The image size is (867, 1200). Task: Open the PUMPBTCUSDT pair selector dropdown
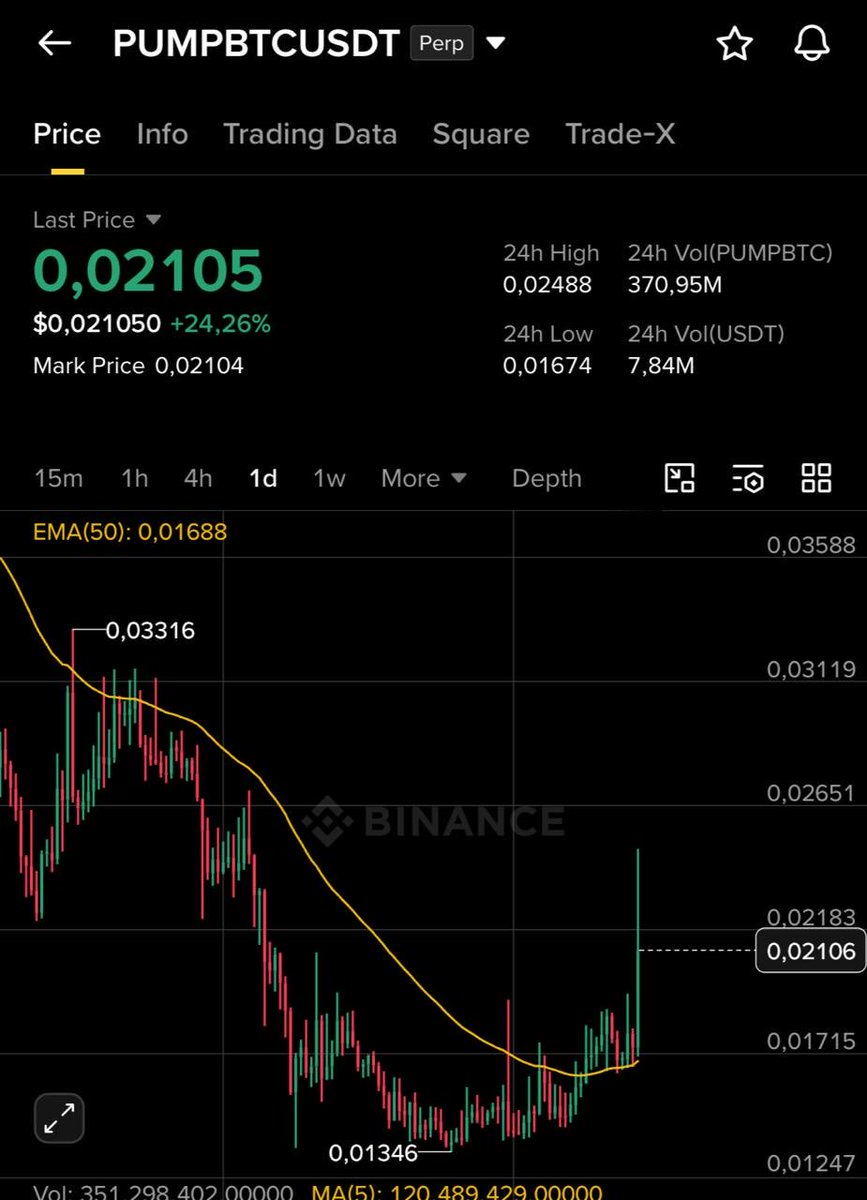tap(495, 43)
